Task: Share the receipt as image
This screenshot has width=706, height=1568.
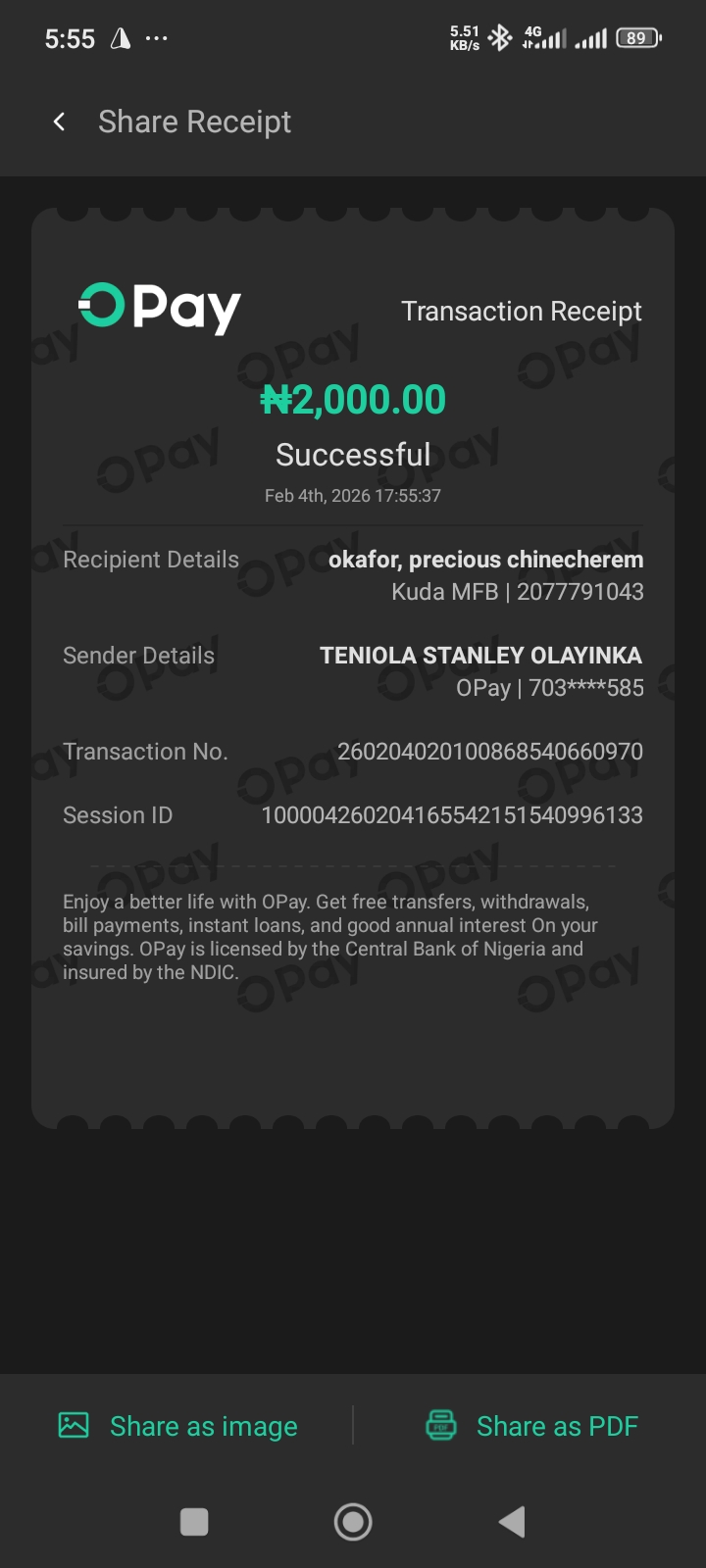Action: (178, 1426)
